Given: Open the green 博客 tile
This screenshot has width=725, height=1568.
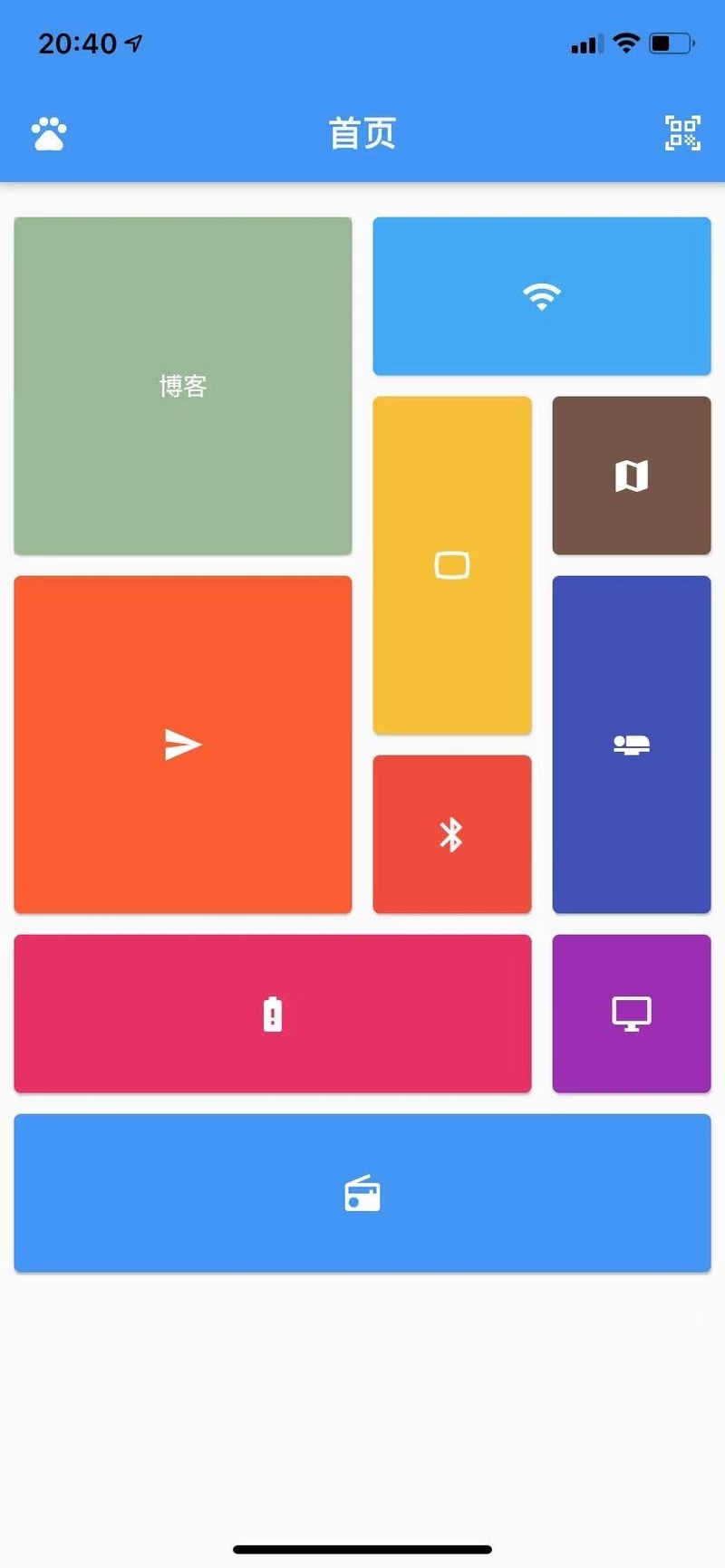Looking at the screenshot, I should tap(183, 386).
